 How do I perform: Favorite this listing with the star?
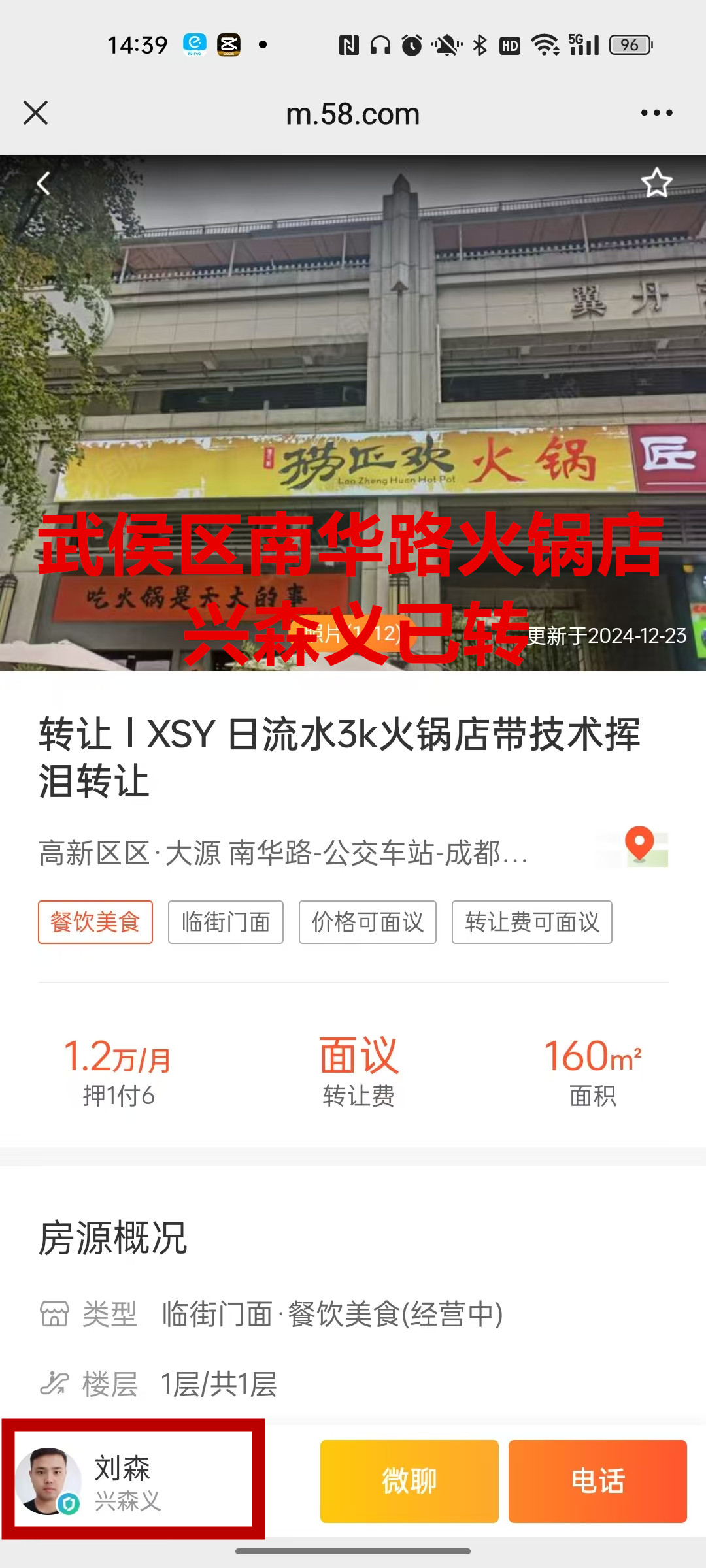[656, 183]
